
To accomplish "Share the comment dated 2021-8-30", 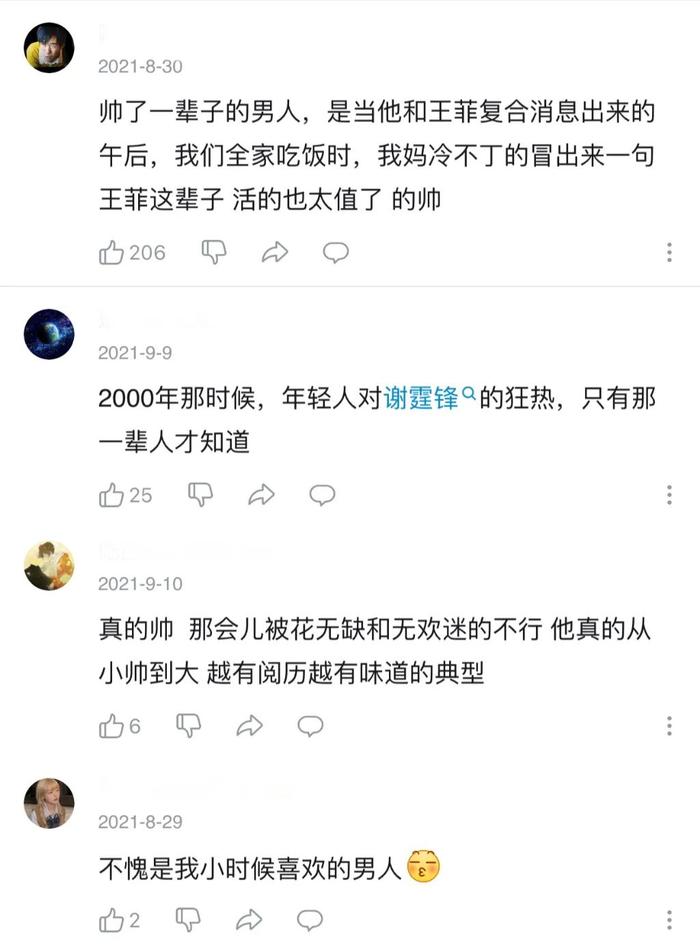I will 275,253.
